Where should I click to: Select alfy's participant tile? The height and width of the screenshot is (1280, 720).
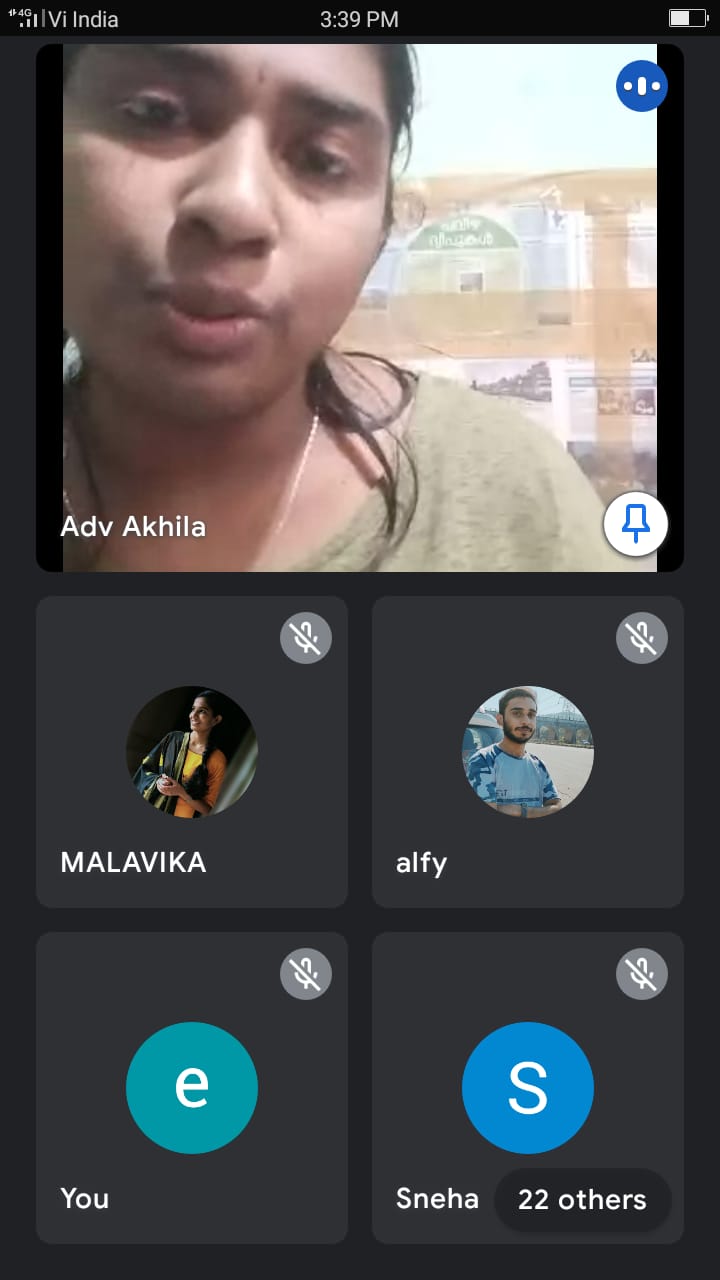coord(528,752)
